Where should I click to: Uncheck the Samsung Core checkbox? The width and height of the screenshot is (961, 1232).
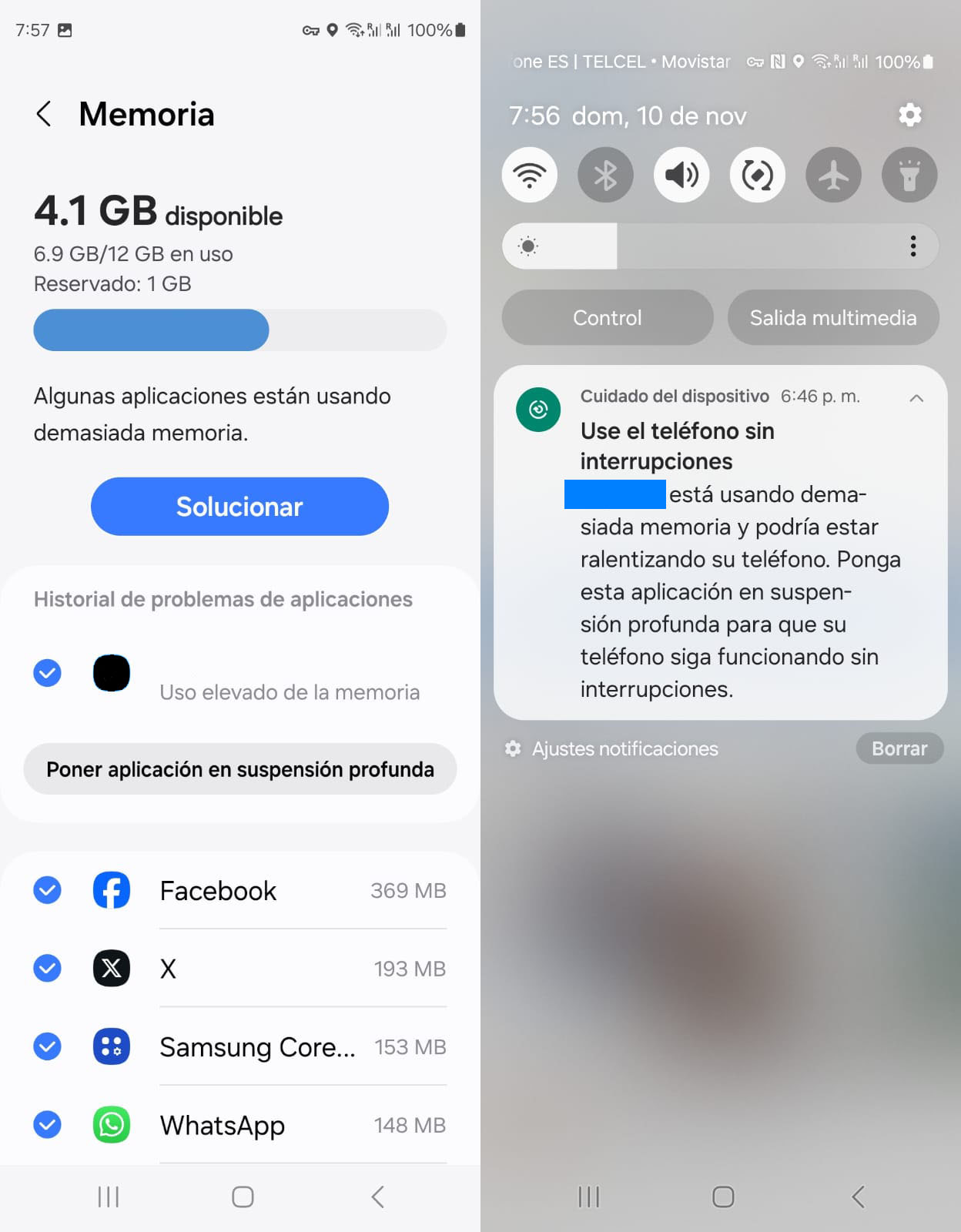[47, 1046]
